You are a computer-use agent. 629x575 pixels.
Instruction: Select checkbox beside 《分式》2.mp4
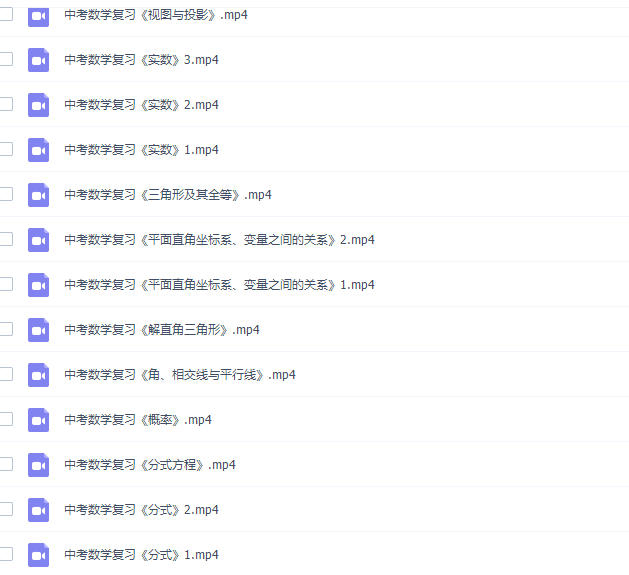6,509
